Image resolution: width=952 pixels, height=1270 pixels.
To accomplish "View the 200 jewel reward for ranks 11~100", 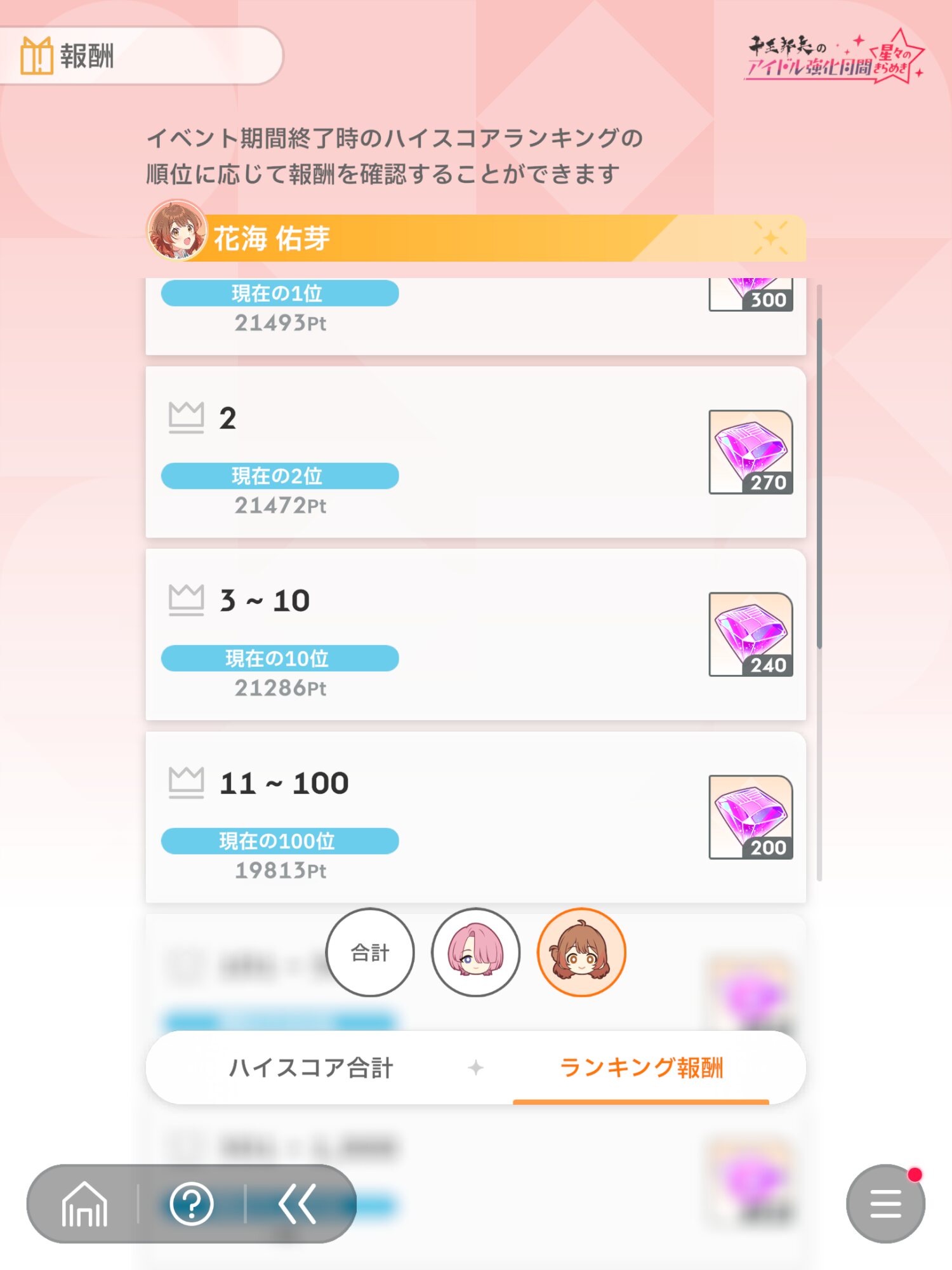I will click(x=751, y=817).
